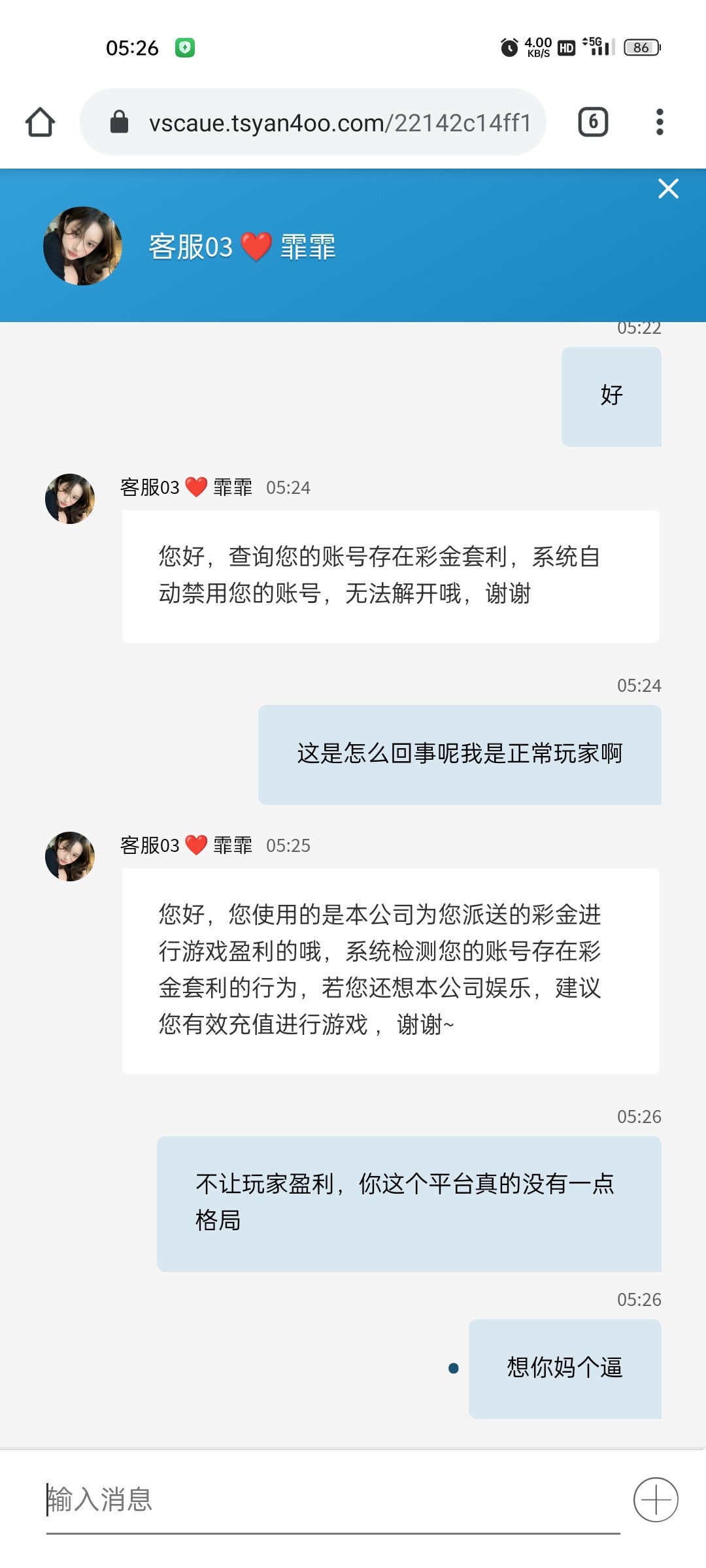Viewport: 706px width, 1568px height.
Task: Focus the message input field
Action: 327,1499
